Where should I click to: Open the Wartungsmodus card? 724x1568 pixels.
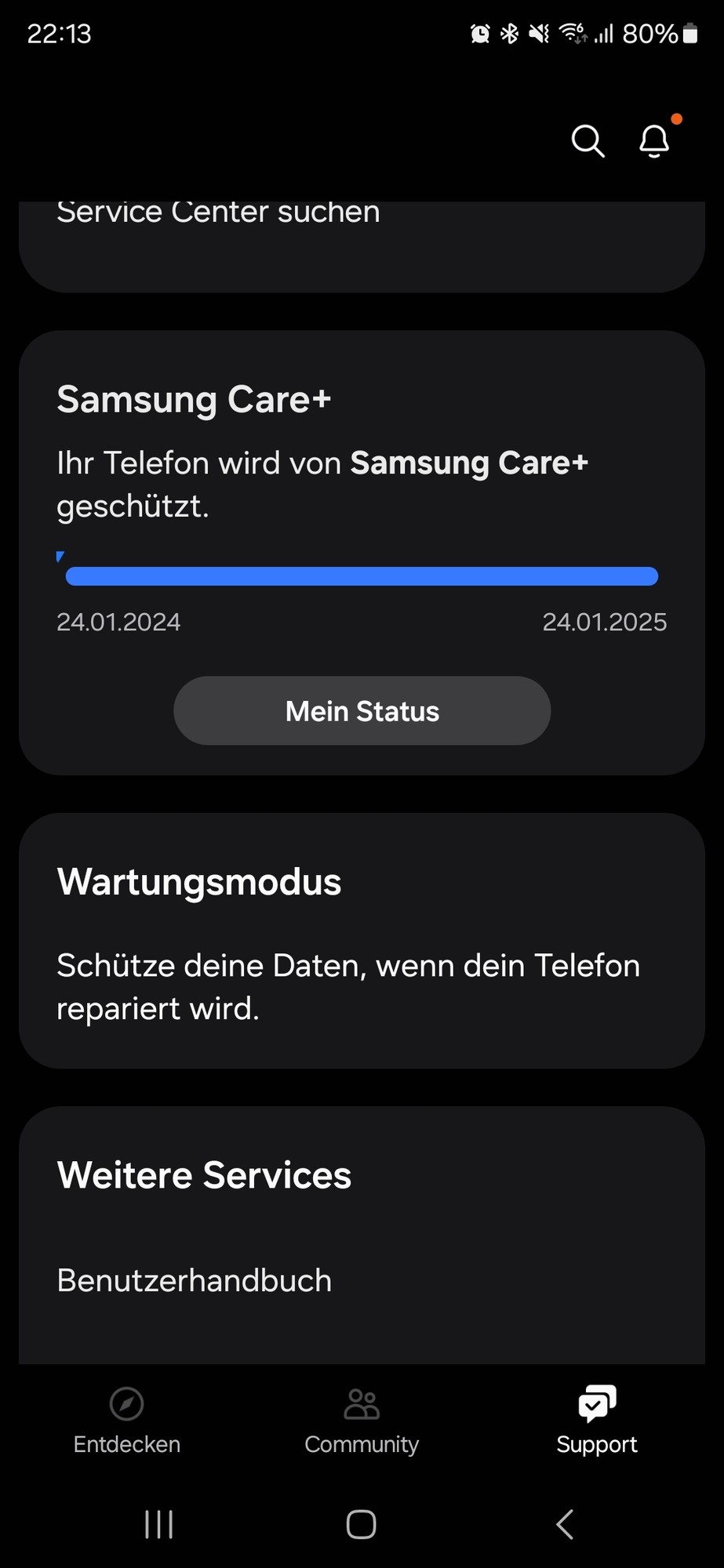pyautogui.click(x=362, y=941)
